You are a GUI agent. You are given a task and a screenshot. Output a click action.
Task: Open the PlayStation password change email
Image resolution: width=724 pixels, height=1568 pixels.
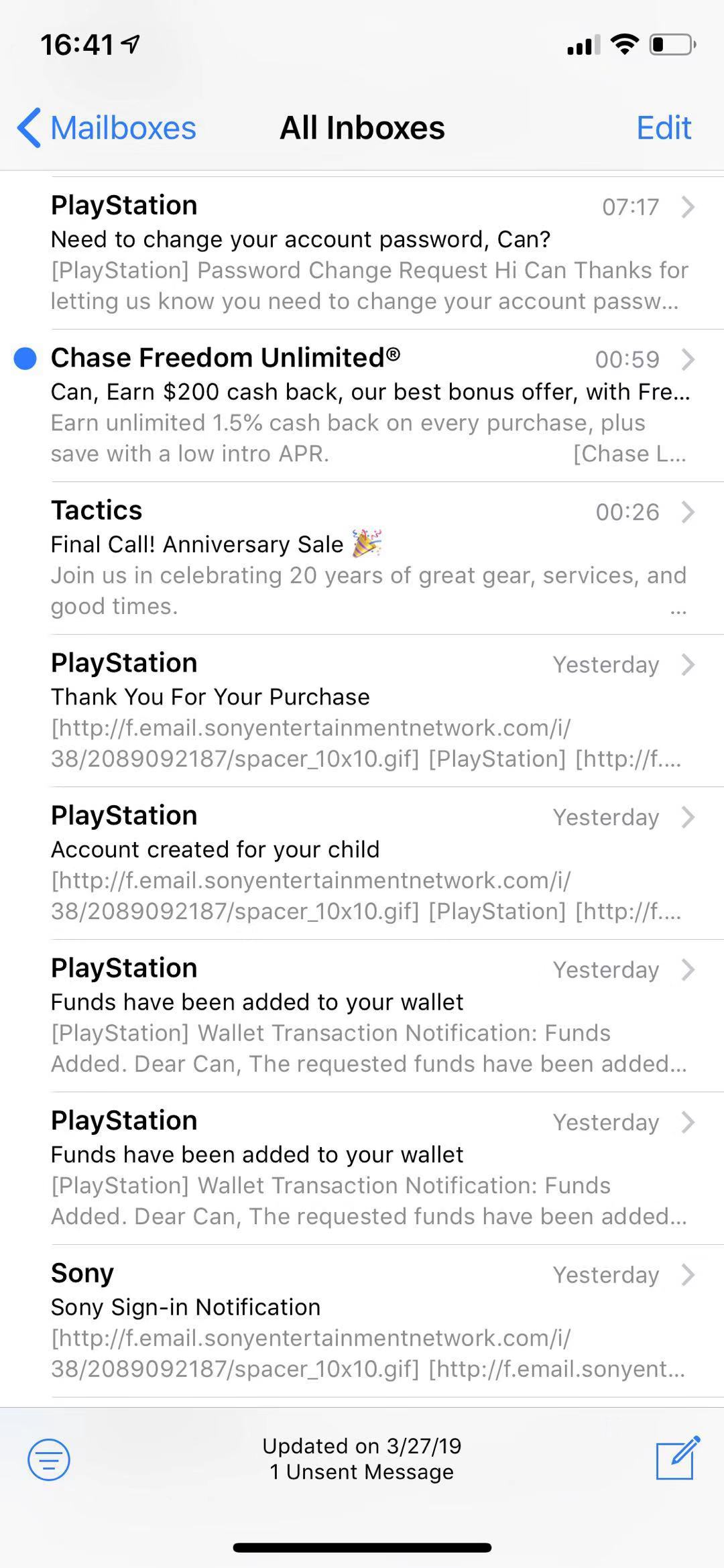pos(362,253)
